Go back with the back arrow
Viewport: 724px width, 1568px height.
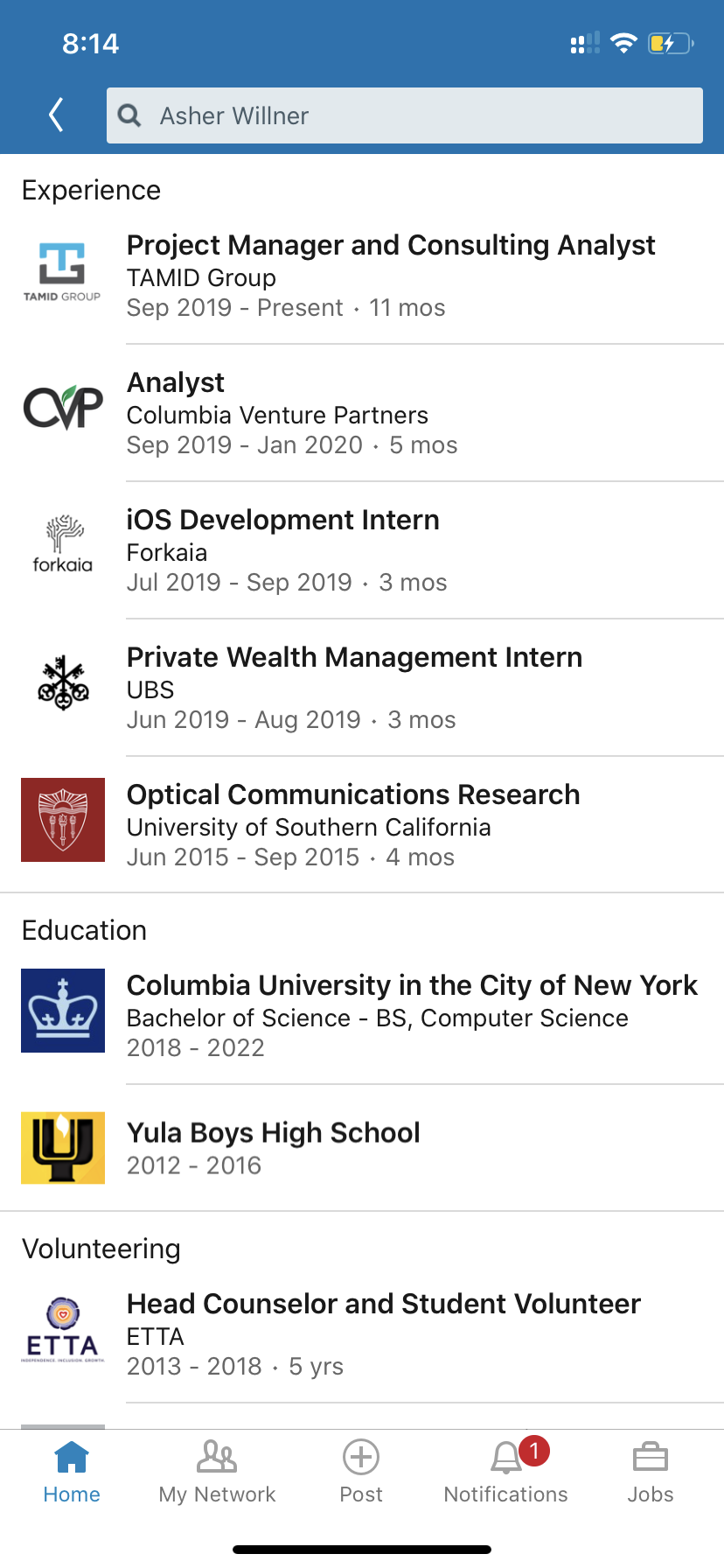point(57,115)
